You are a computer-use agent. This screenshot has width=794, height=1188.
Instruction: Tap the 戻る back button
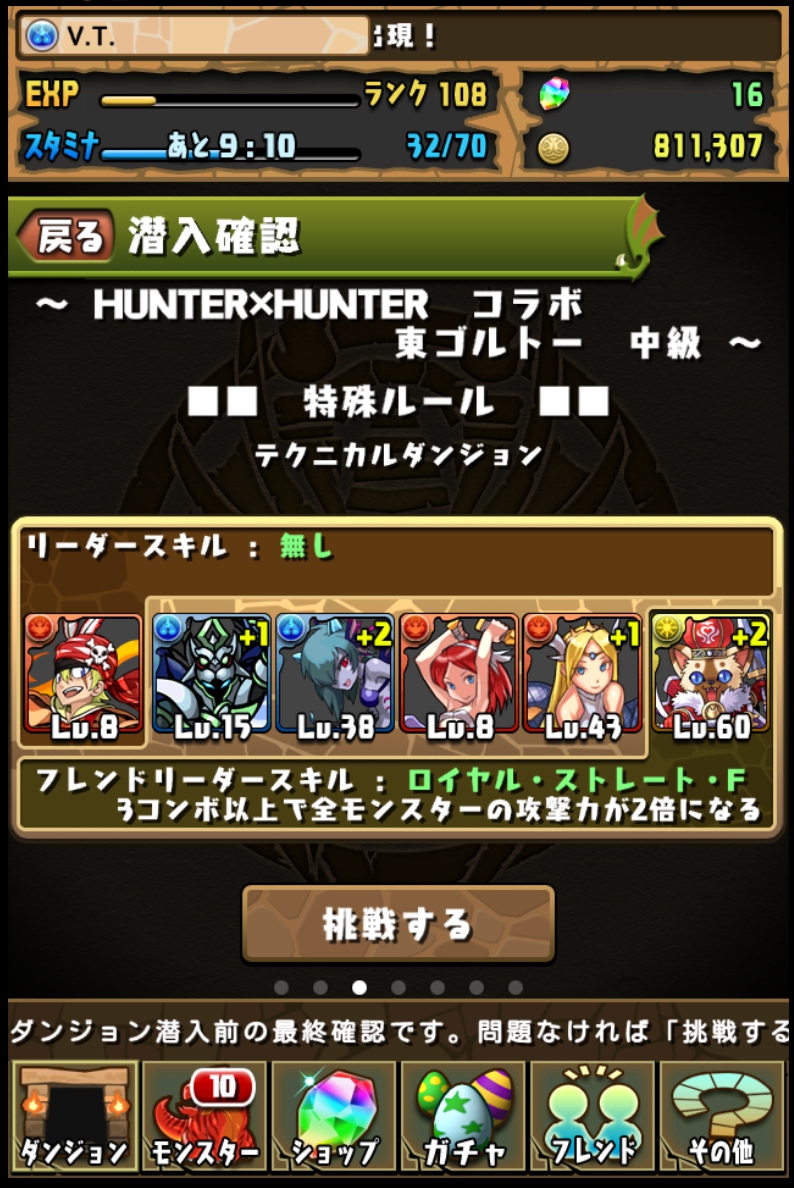pos(66,238)
